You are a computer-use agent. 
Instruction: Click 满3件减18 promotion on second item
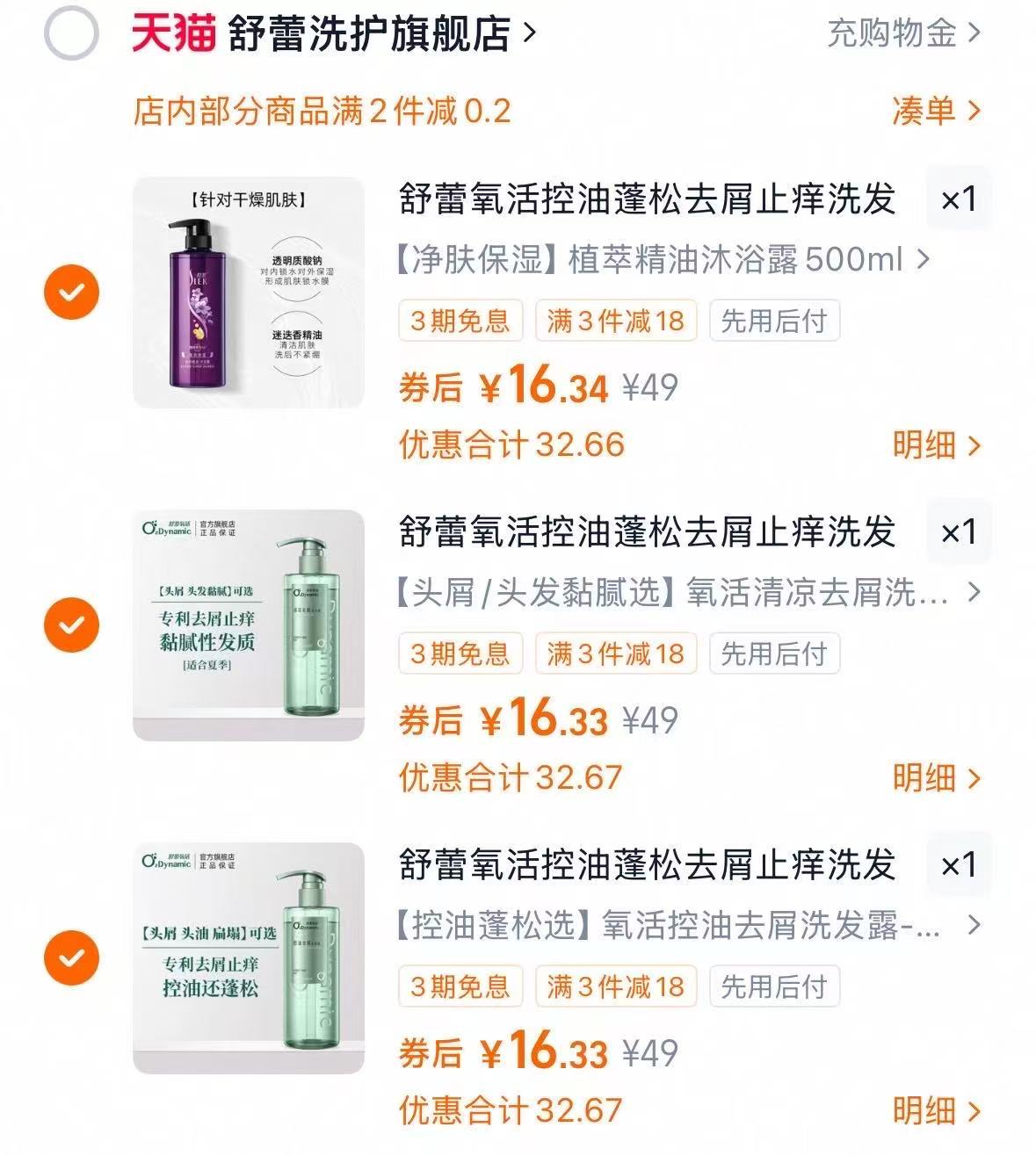tap(615, 654)
